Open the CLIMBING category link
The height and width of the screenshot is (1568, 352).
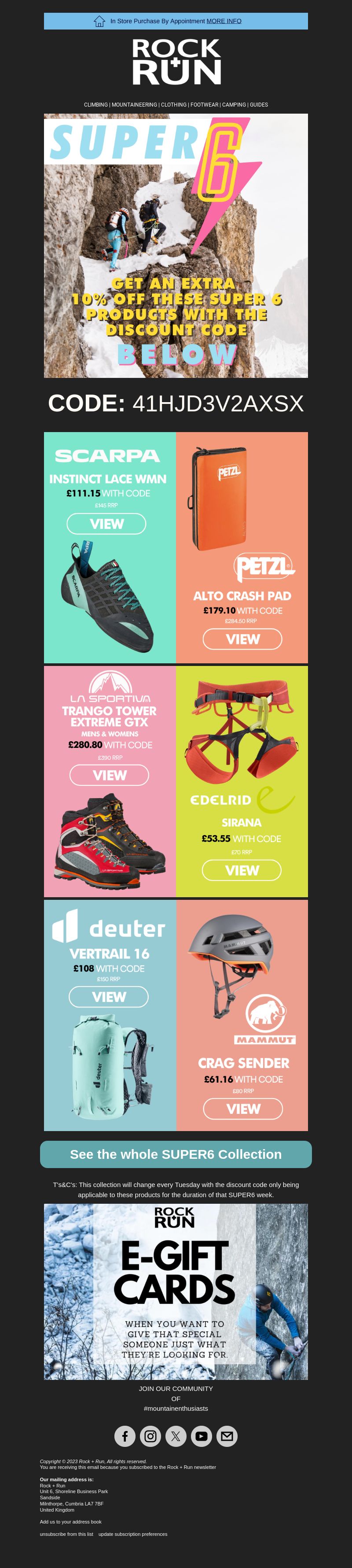tap(95, 105)
